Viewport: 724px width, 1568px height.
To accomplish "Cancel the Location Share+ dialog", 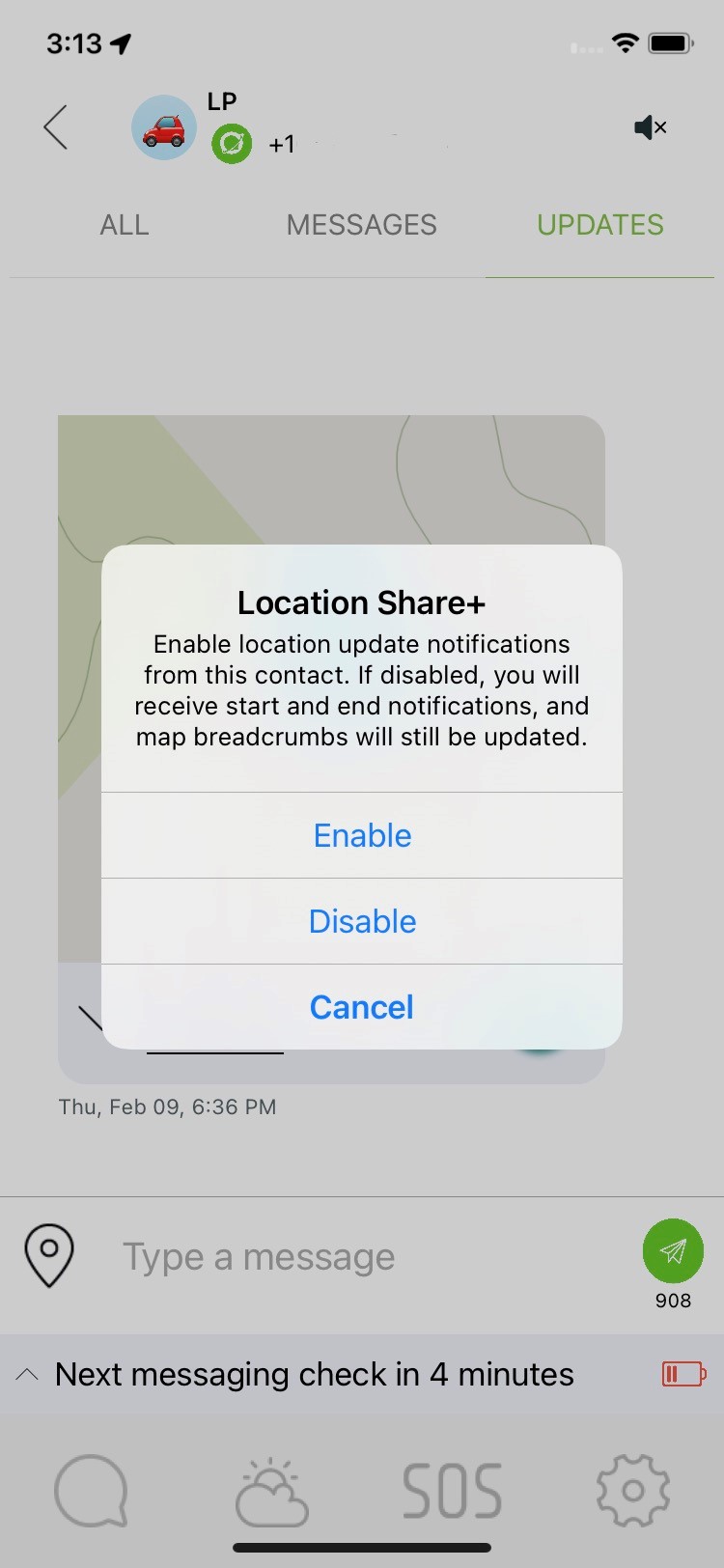I will pos(362,1007).
